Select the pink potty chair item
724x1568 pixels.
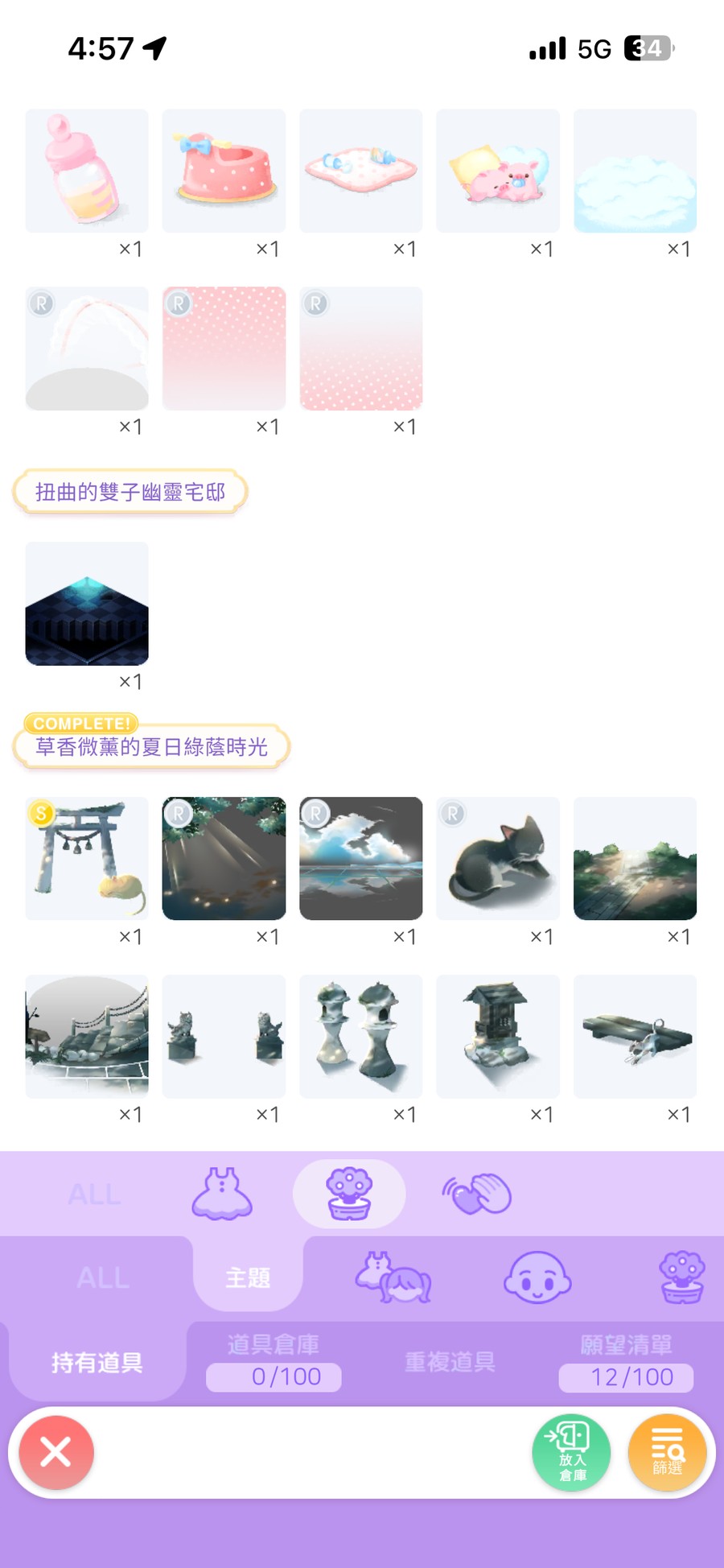click(x=224, y=171)
